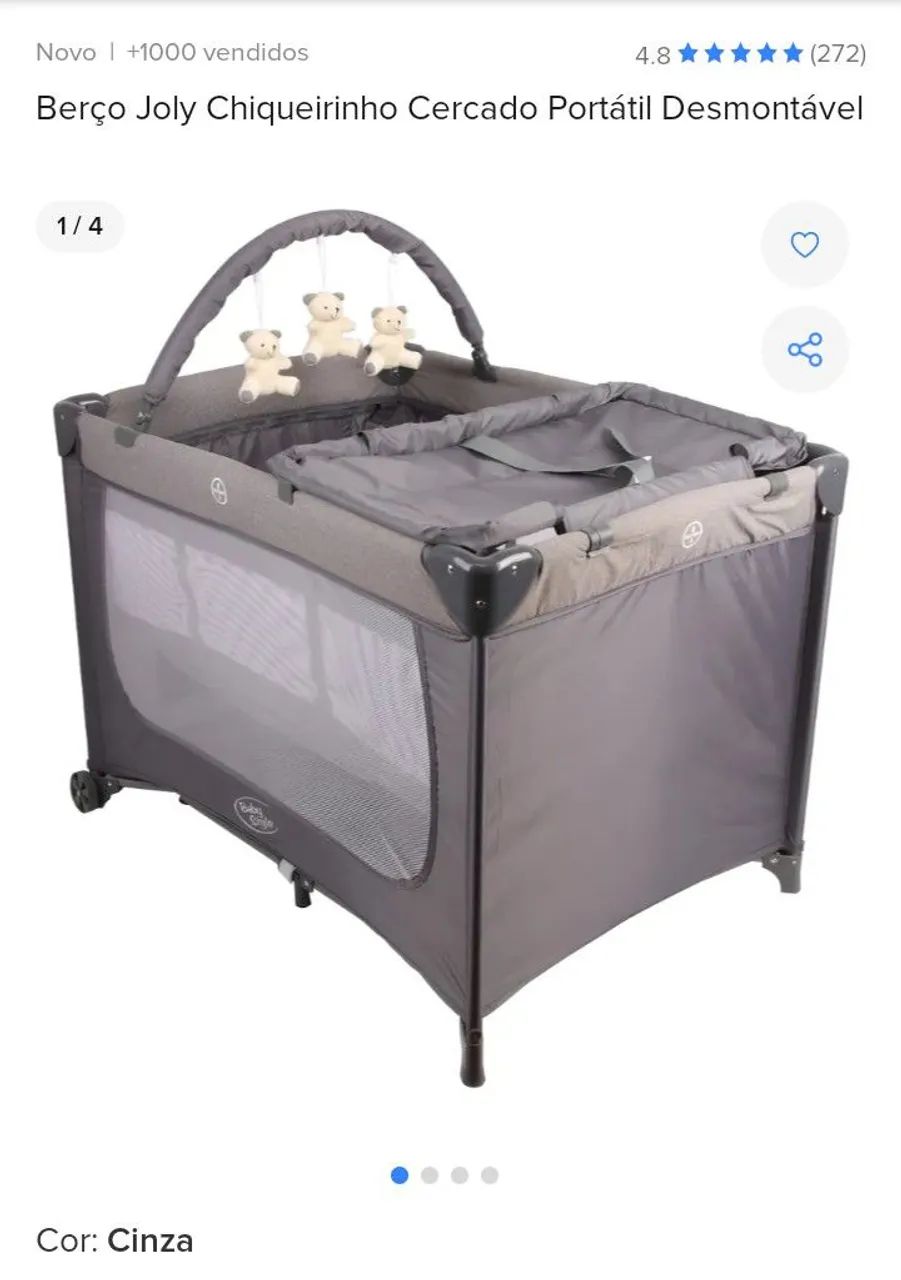Share this product listing
Image resolution: width=901 pixels, height=1280 pixels.
(804, 349)
